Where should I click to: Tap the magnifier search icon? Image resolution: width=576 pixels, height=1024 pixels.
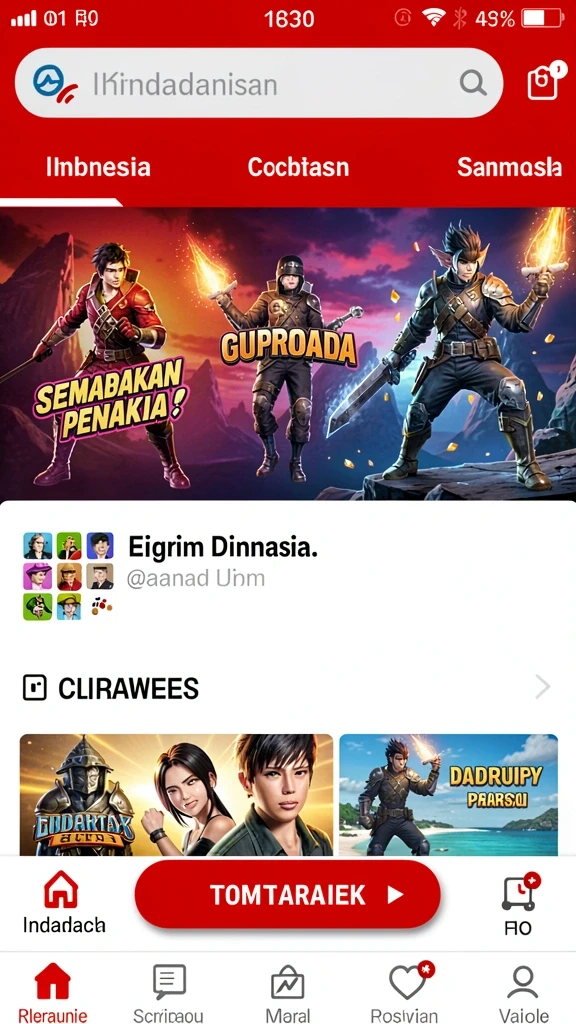[x=472, y=83]
